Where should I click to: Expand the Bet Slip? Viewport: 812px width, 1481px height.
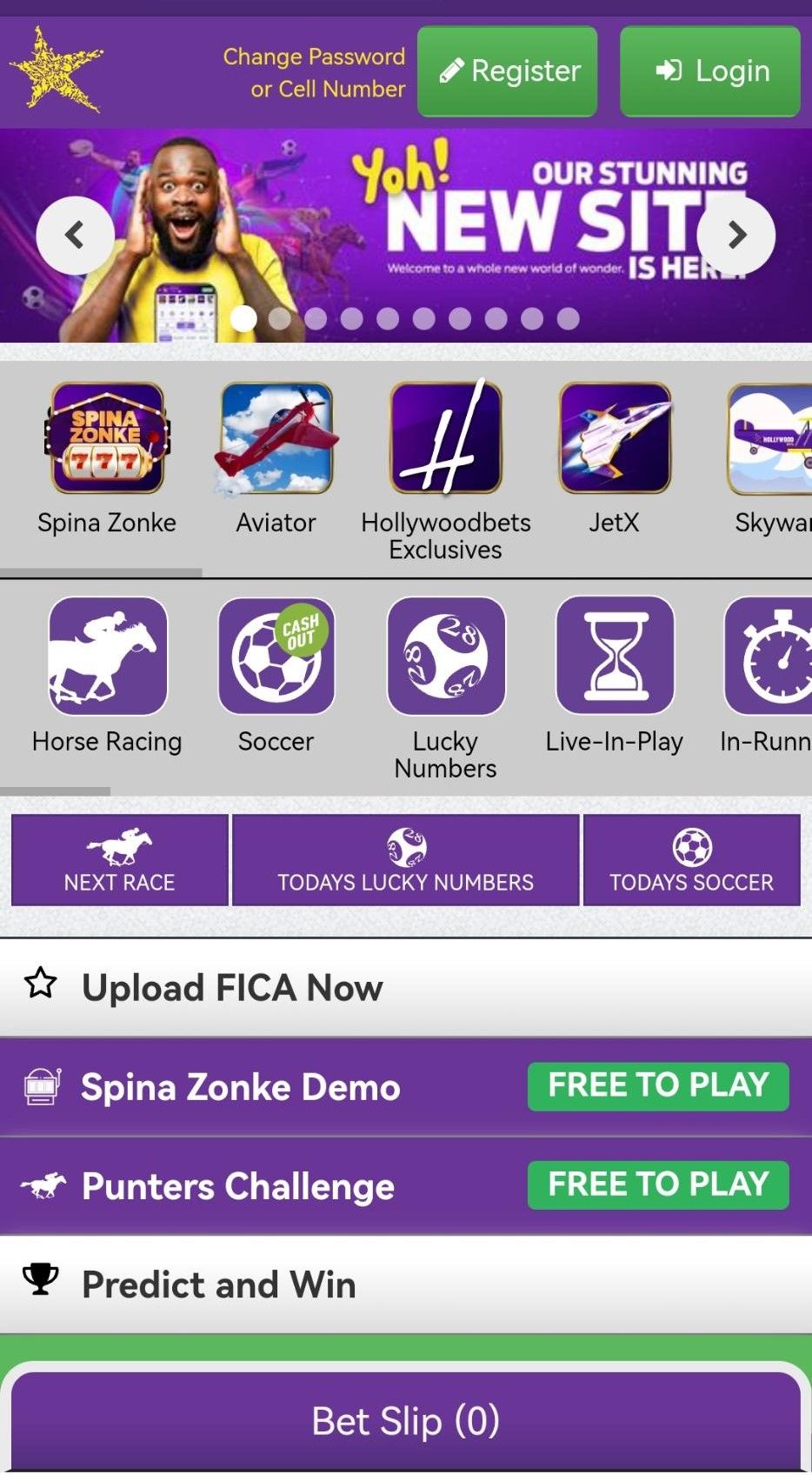(x=405, y=1421)
